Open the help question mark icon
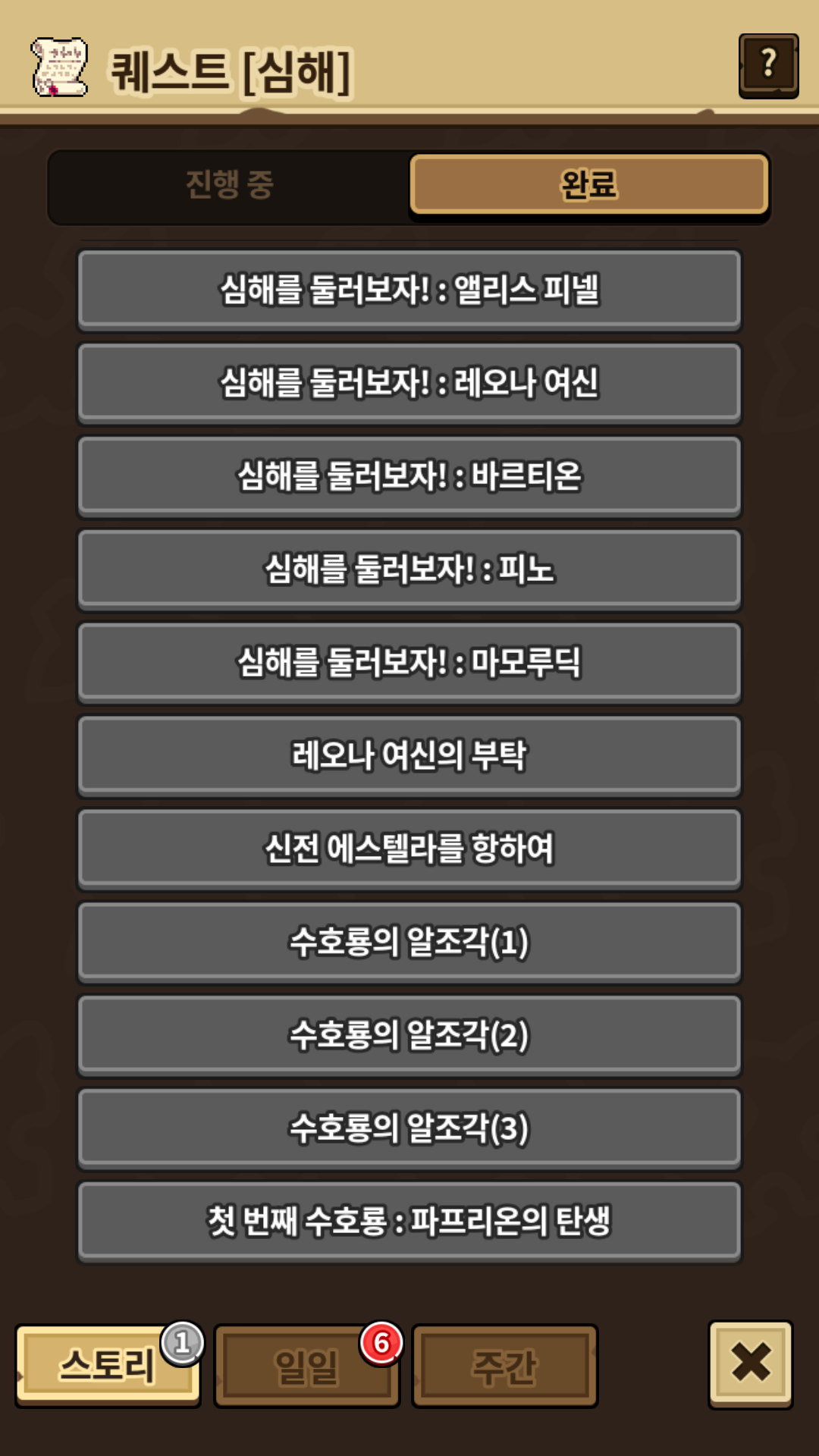 click(x=768, y=66)
